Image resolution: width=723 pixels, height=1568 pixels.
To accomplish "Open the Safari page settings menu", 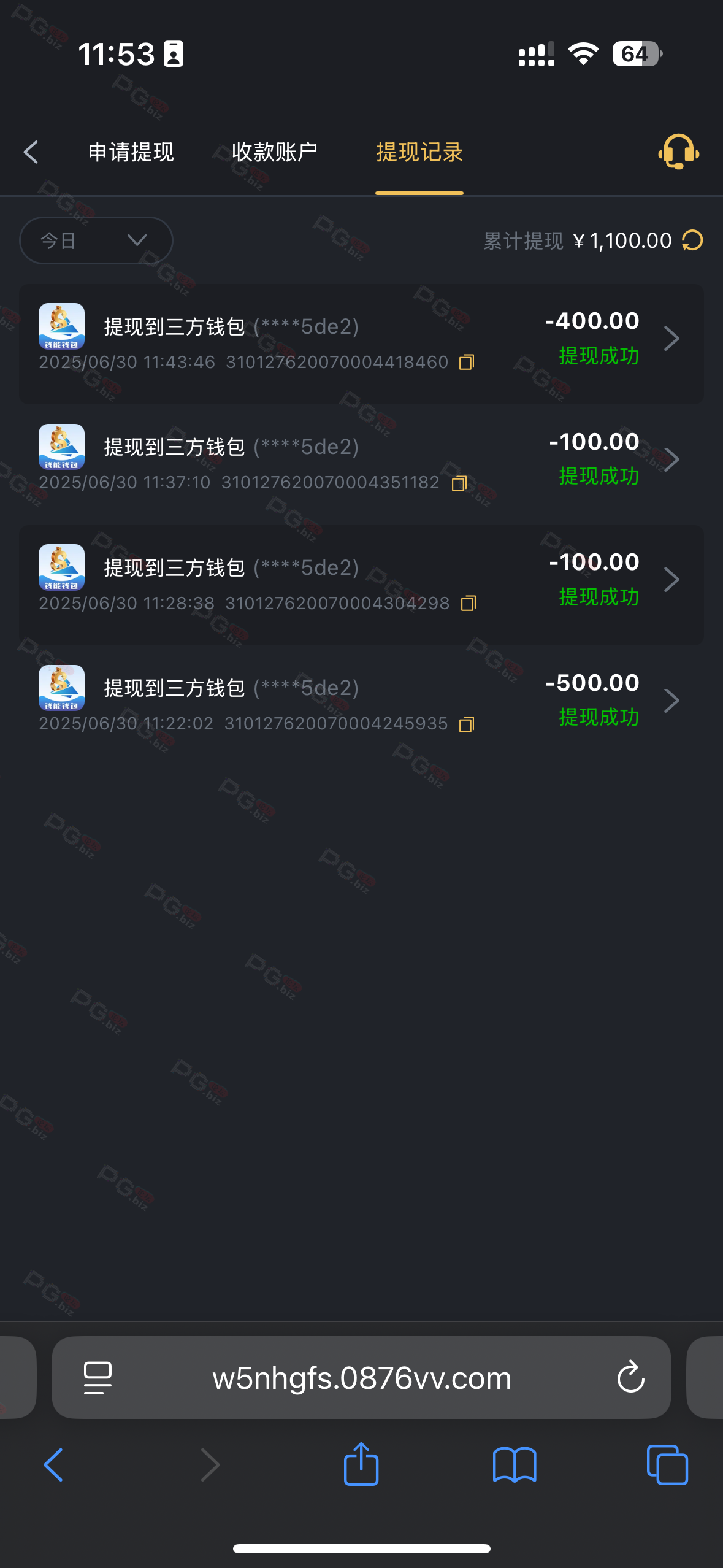I will click(98, 1378).
